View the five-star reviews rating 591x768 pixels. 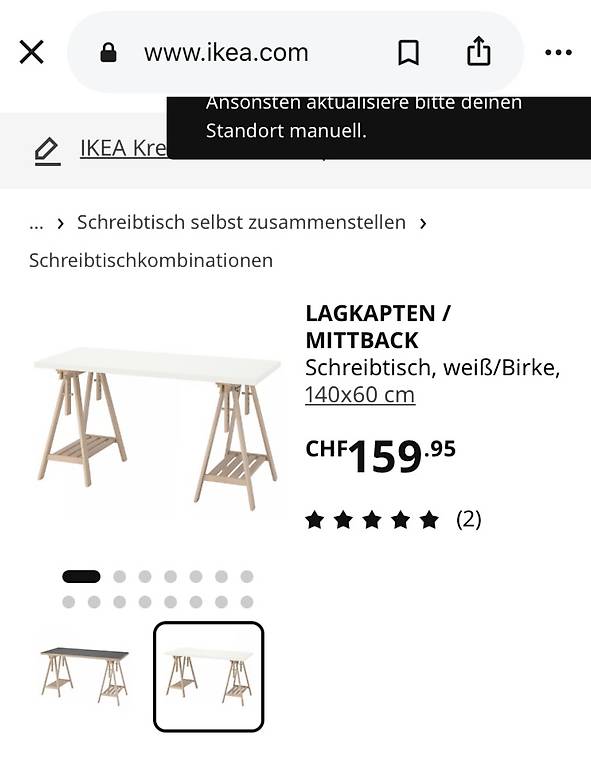393,520
